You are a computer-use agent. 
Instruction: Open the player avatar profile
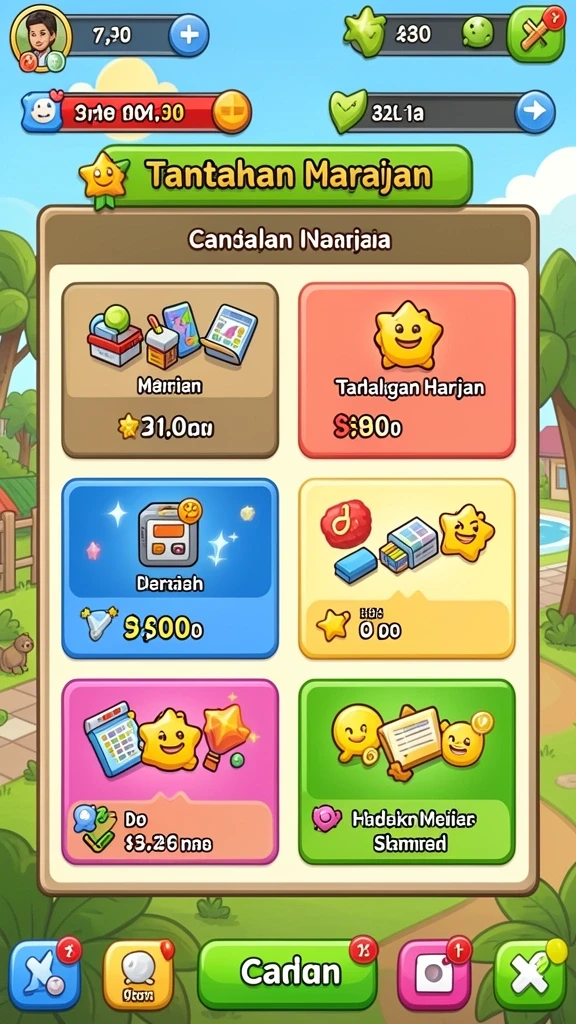click(x=40, y=38)
